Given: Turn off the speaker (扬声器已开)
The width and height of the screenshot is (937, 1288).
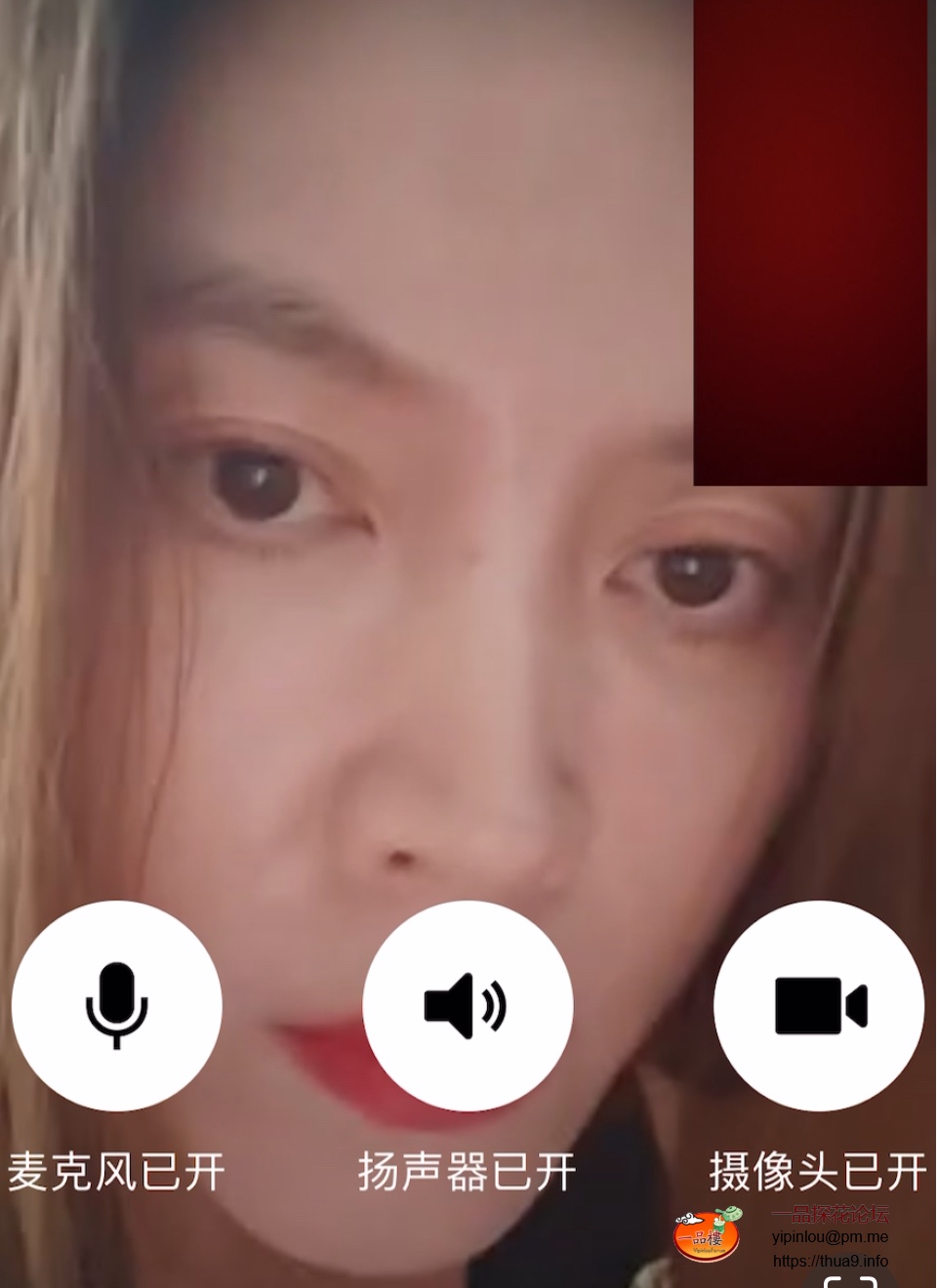Looking at the screenshot, I should (x=468, y=1005).
